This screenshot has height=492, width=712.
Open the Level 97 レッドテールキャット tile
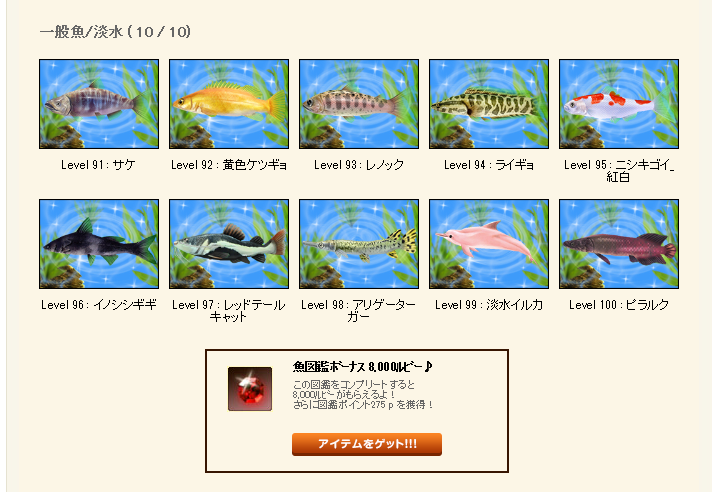[x=229, y=244]
